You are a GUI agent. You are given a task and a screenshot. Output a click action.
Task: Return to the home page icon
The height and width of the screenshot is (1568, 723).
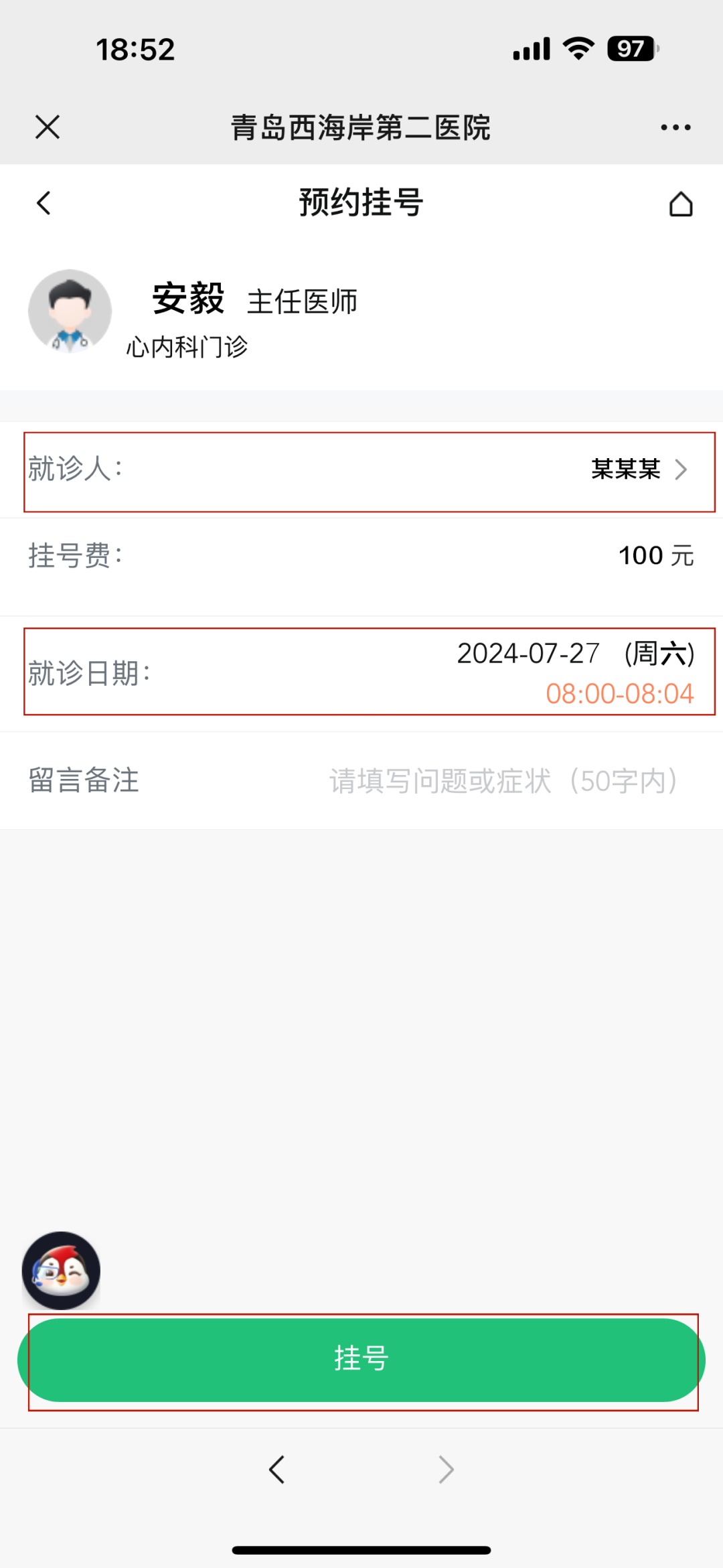click(680, 204)
